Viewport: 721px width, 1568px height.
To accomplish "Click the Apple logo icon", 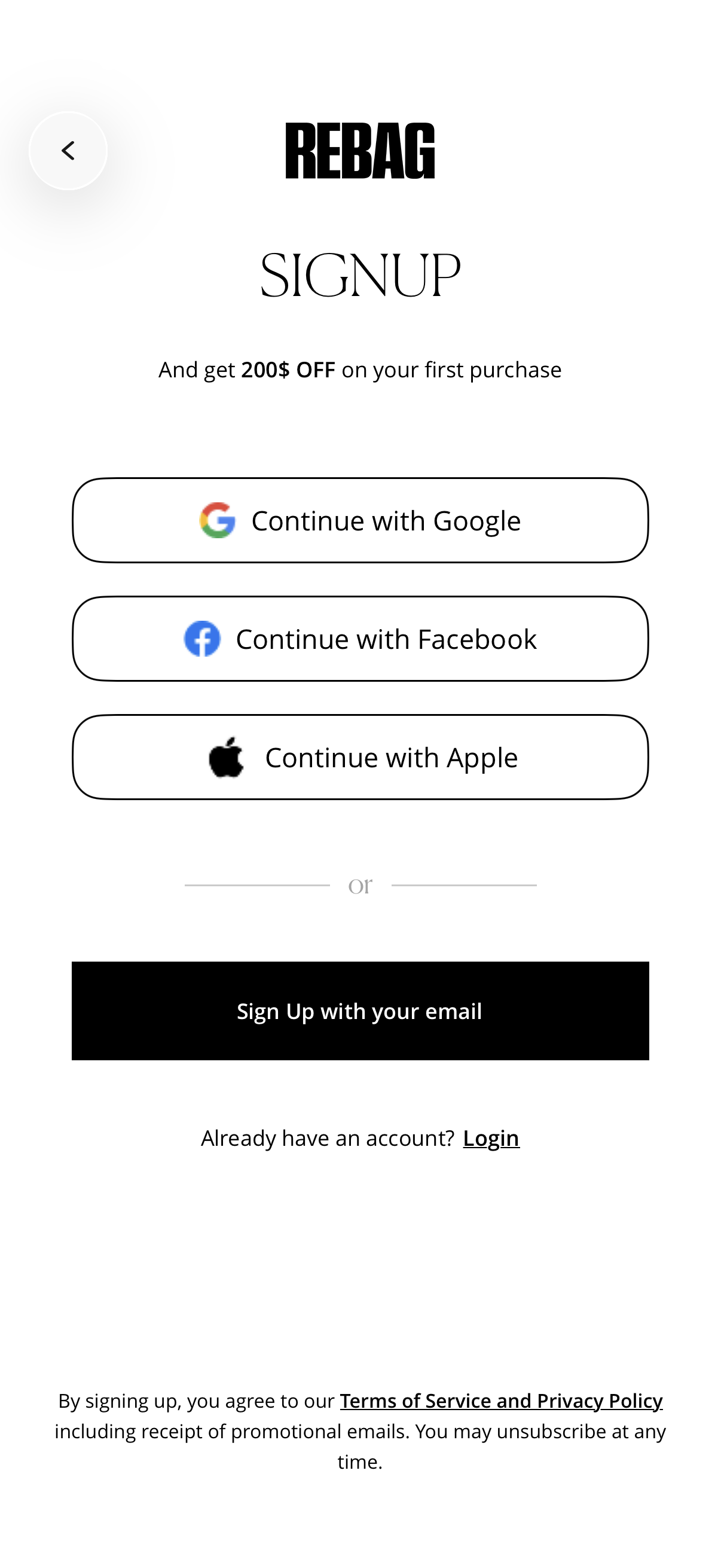I will (225, 756).
